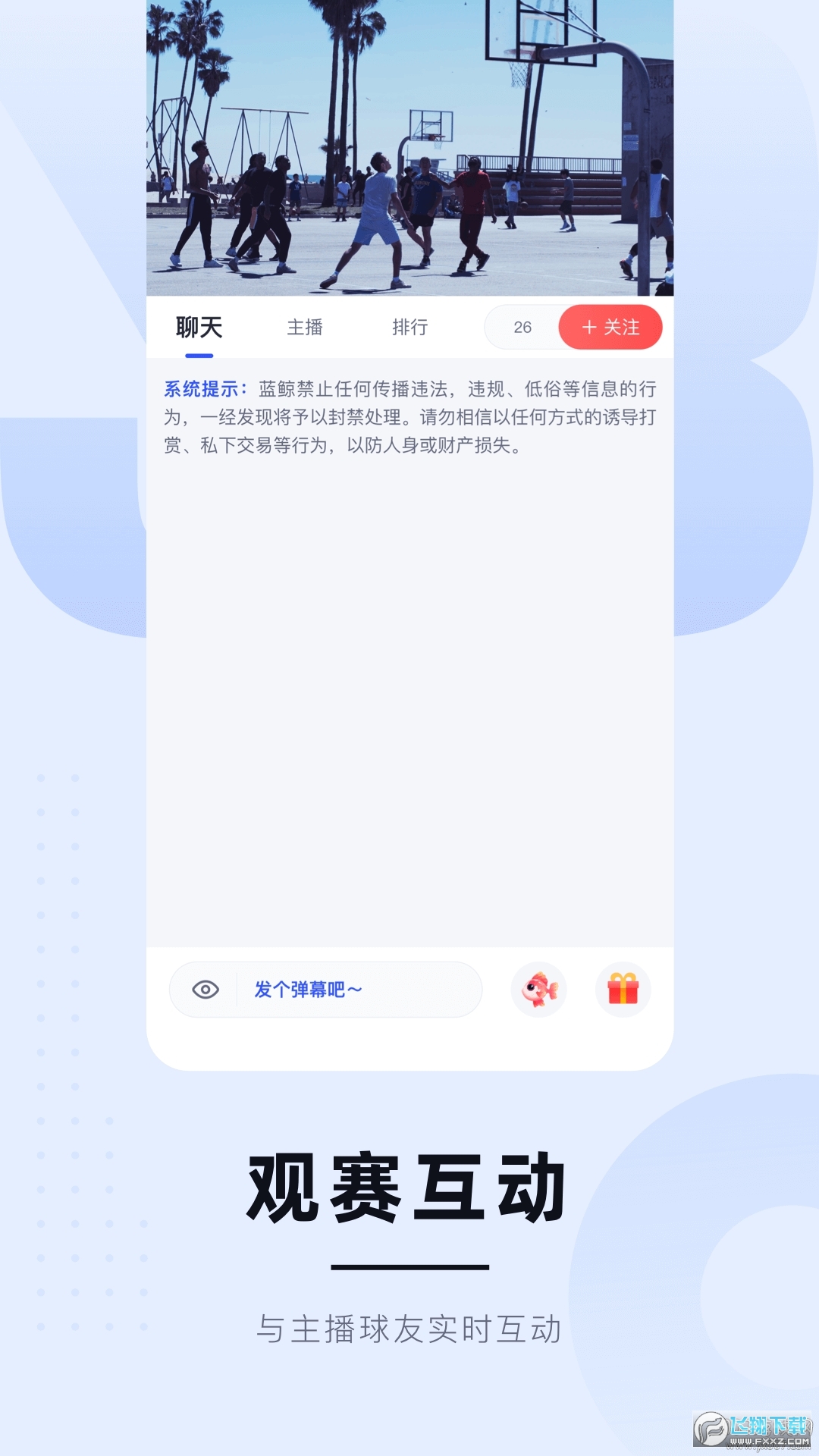Expand the viewer count showing 26
The width and height of the screenshot is (819, 1456).
click(x=523, y=326)
